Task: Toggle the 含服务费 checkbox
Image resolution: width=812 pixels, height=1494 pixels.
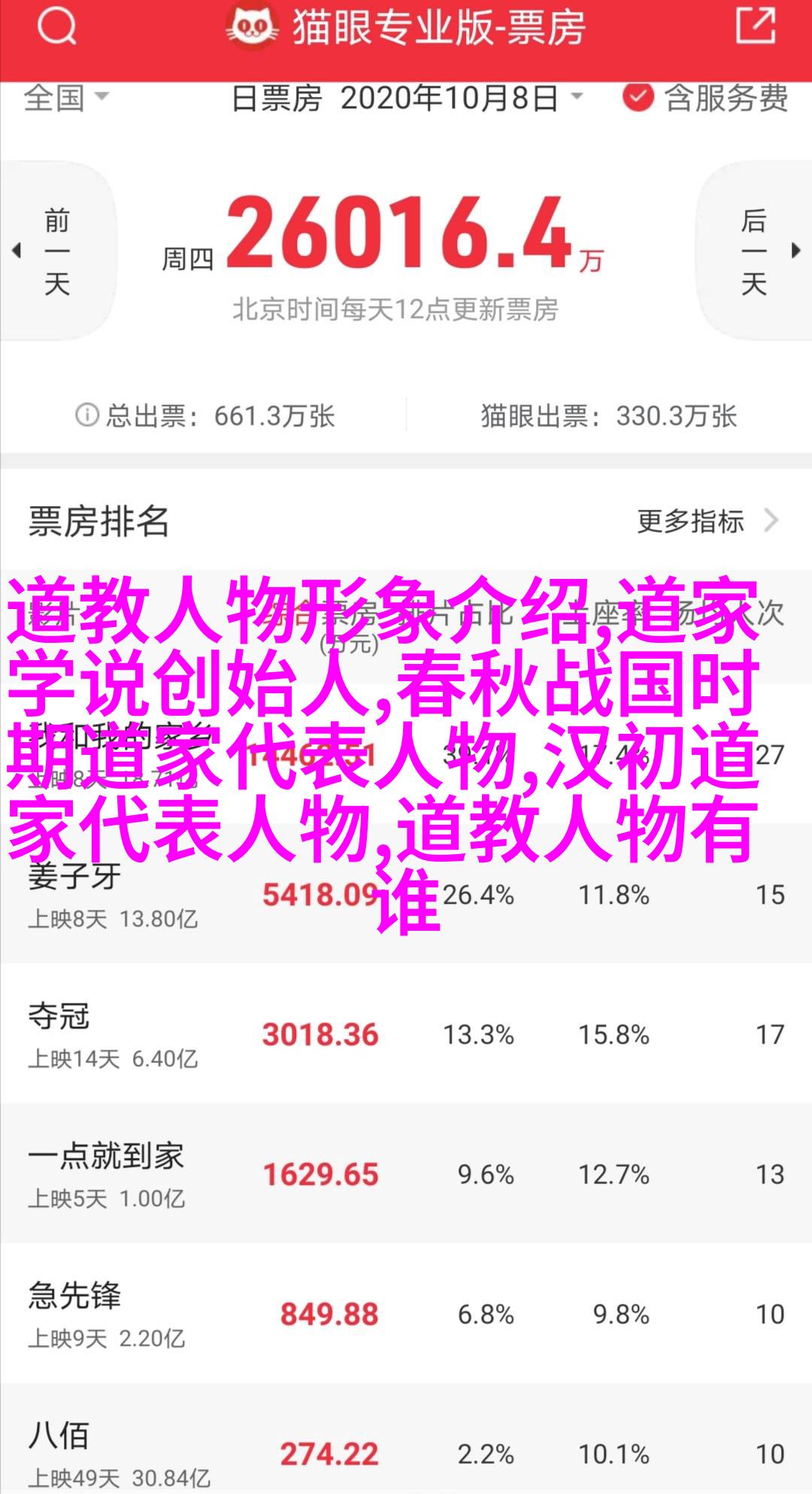Action: (638, 98)
